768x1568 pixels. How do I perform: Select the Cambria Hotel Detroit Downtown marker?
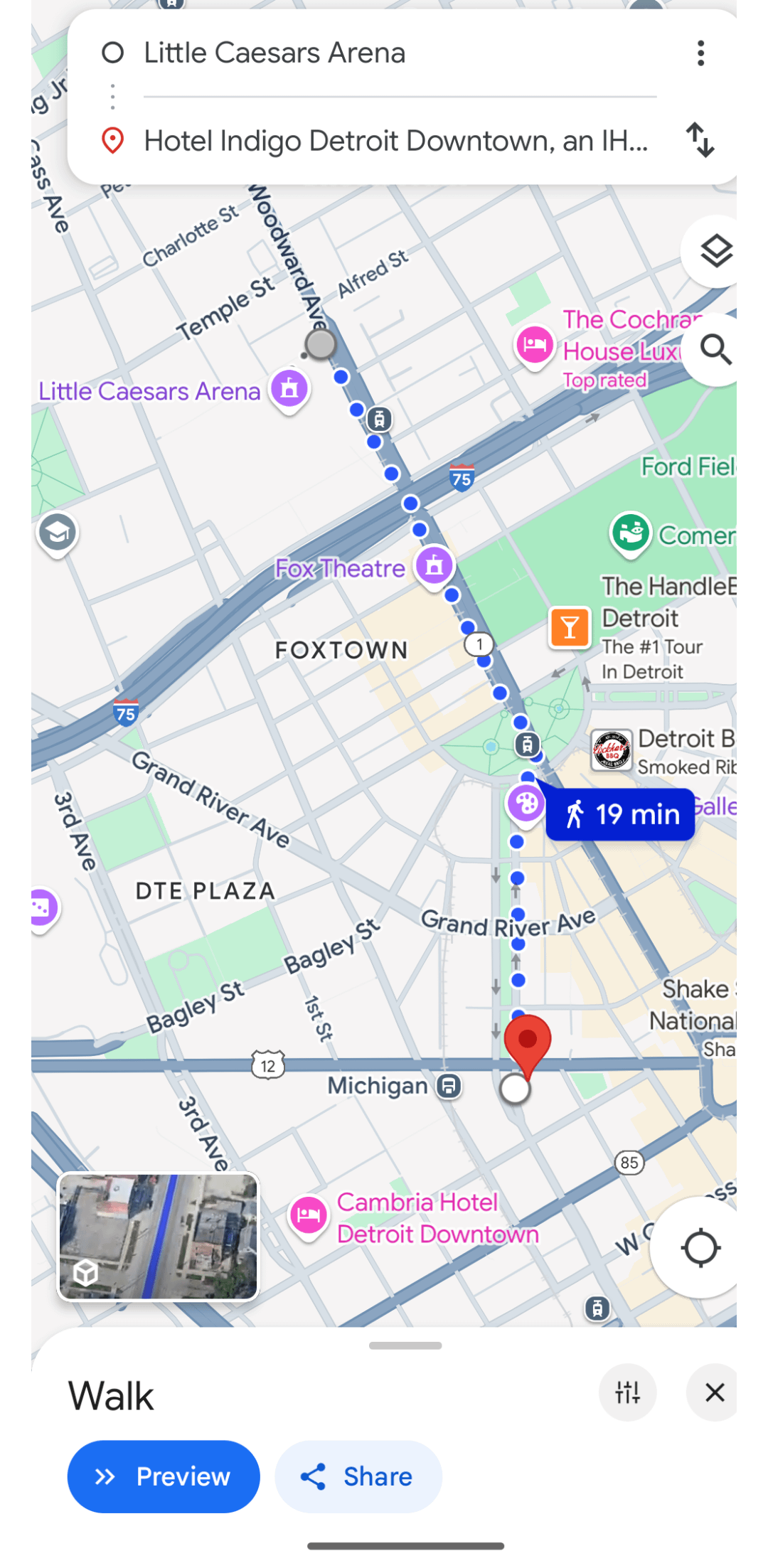[309, 1215]
